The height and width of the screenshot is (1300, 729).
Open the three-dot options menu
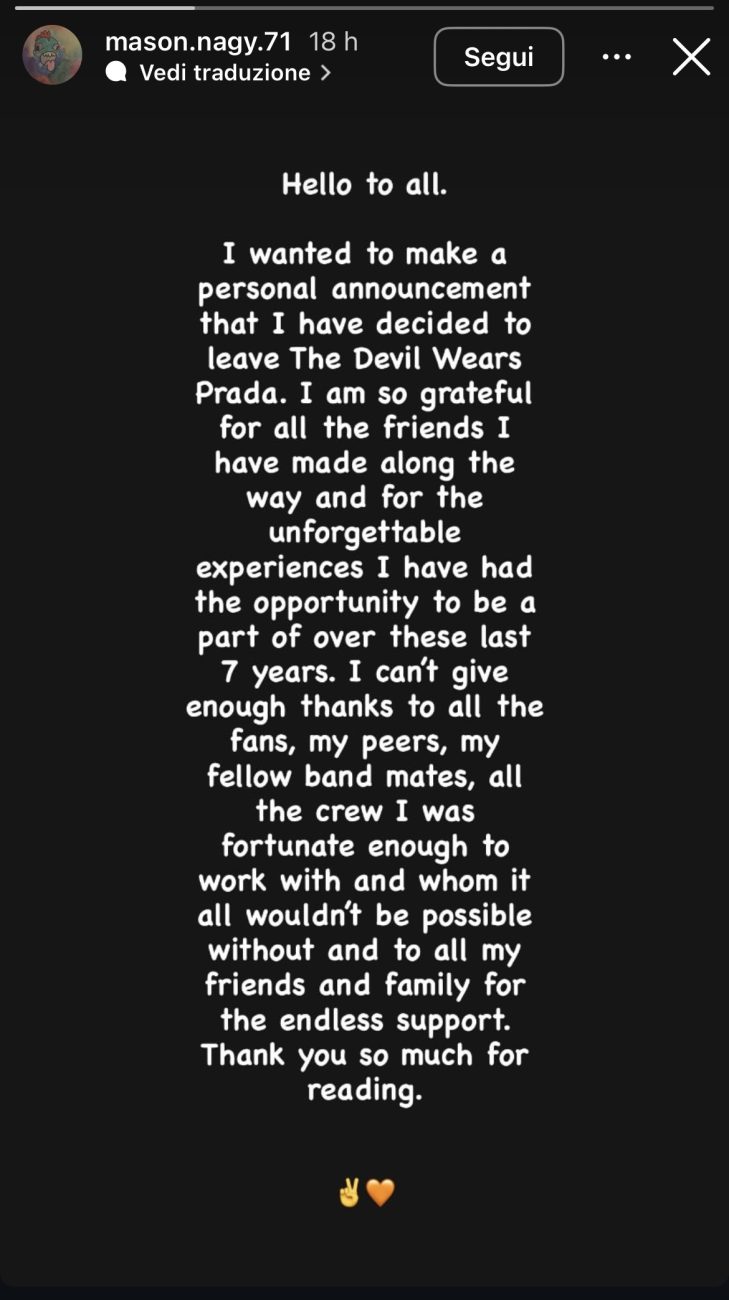(616, 57)
